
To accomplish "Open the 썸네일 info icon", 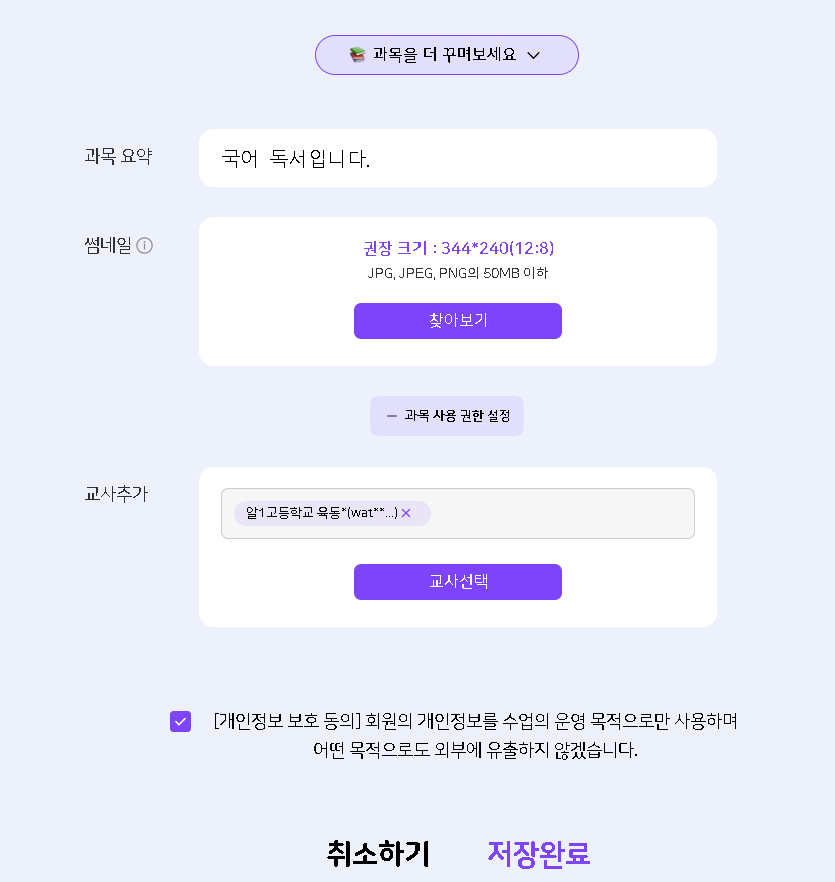I will (x=145, y=245).
